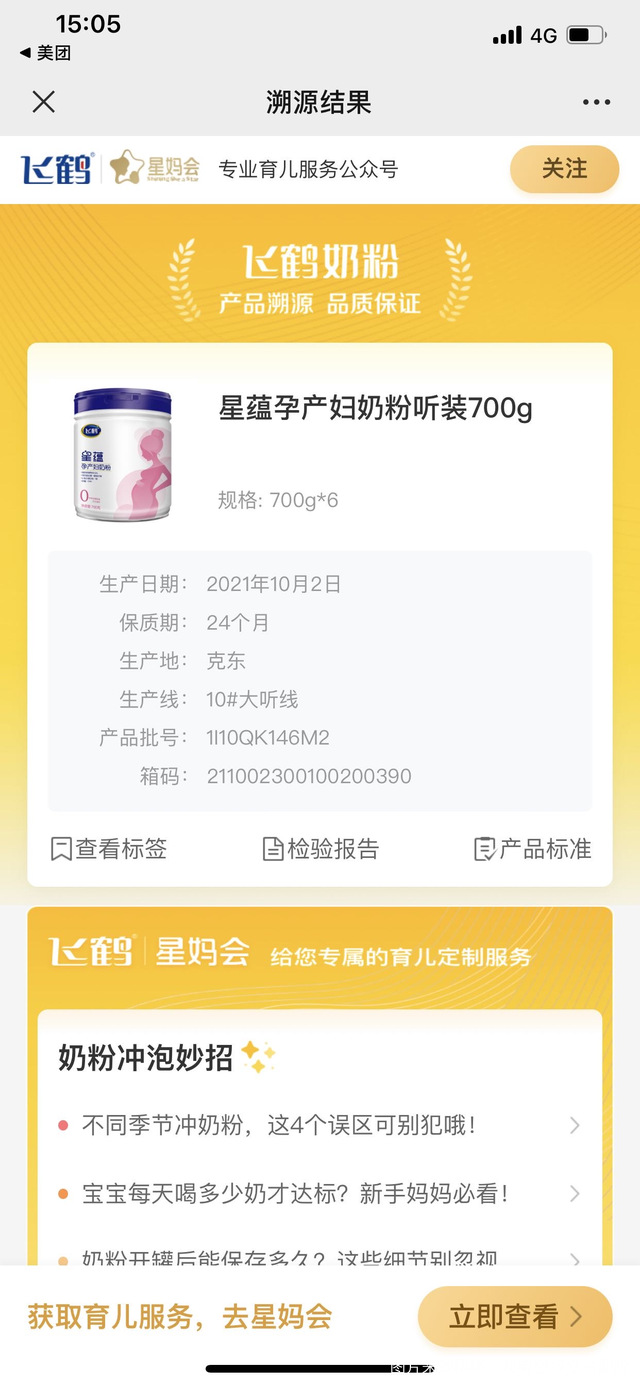Close the 溯源结果 page
Image resolution: width=640 pixels, height=1385 pixels.
[43, 102]
